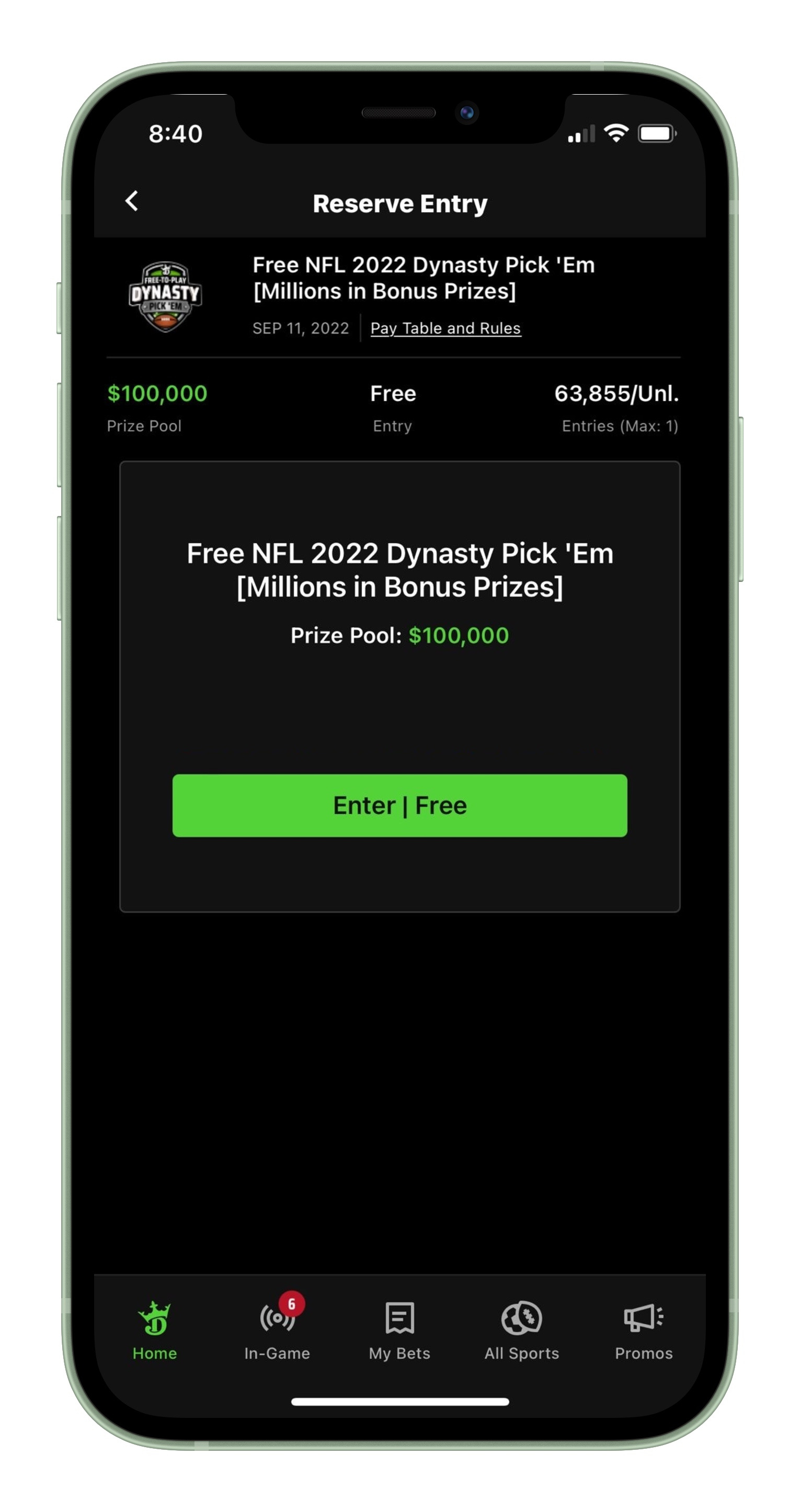
Task: View the Promos tab
Action: point(643,1330)
